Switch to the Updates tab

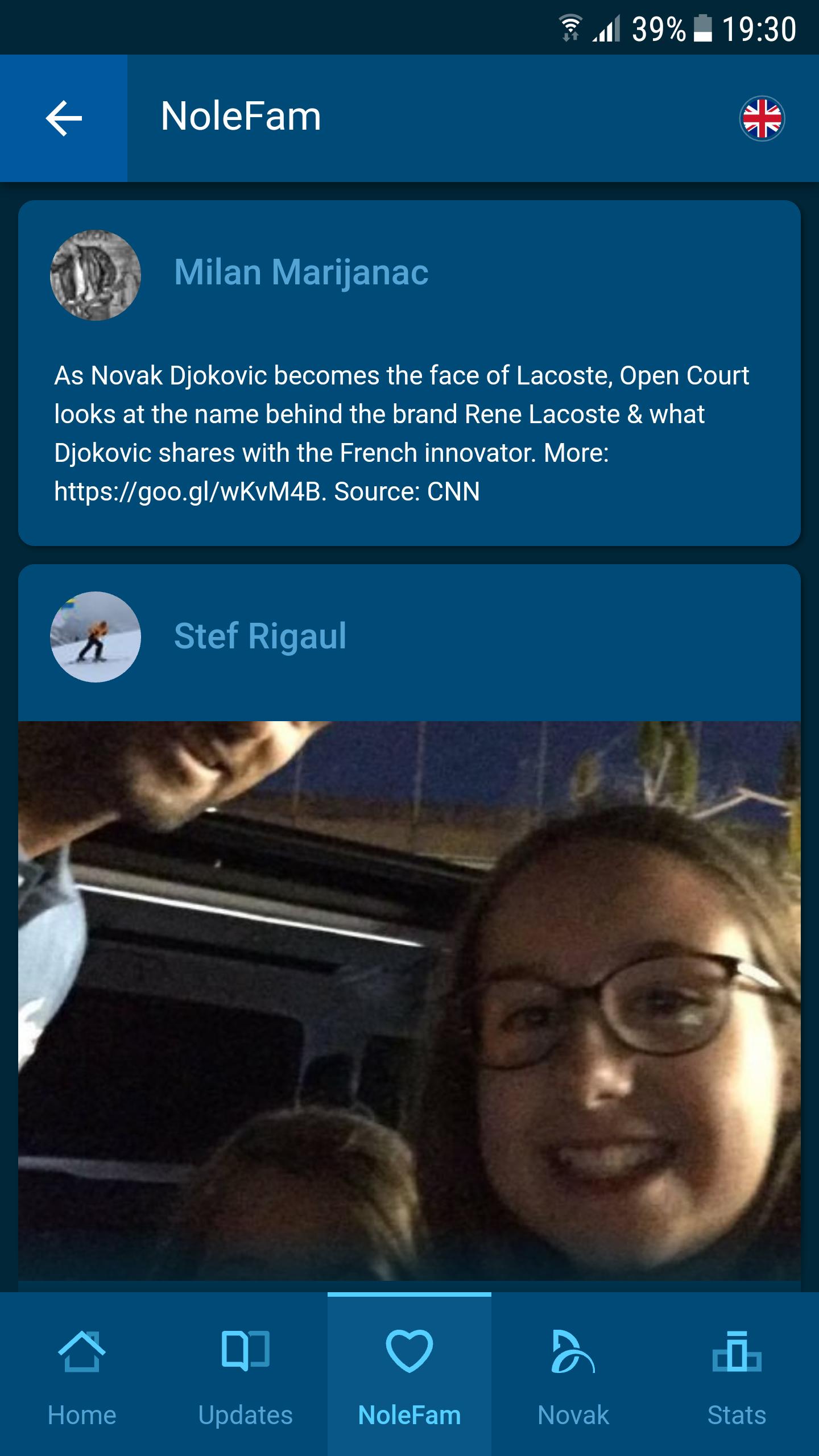tap(246, 1374)
